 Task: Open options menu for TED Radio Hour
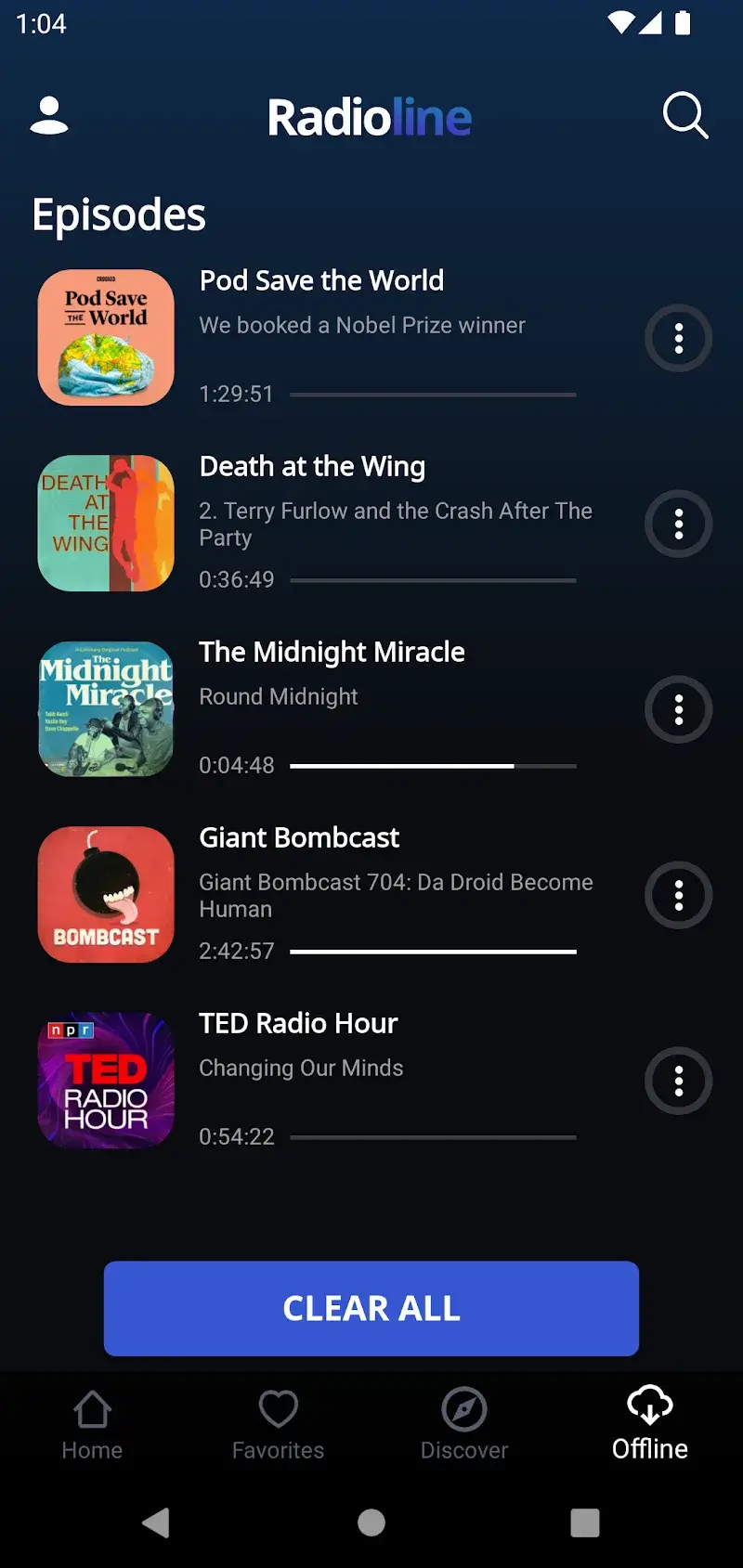tap(679, 1081)
